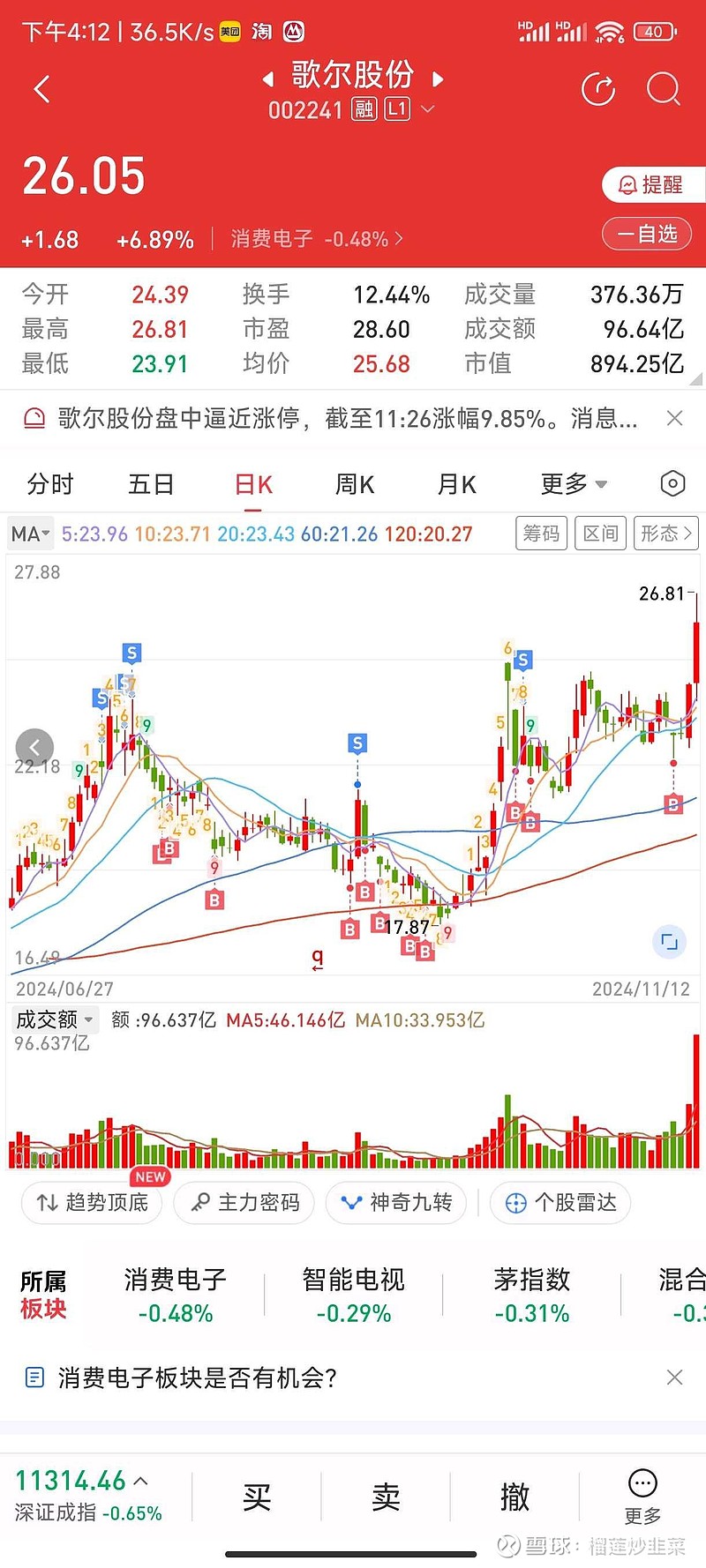Set a price alert via 提醒
The height and width of the screenshot is (1568, 706).
click(x=652, y=184)
